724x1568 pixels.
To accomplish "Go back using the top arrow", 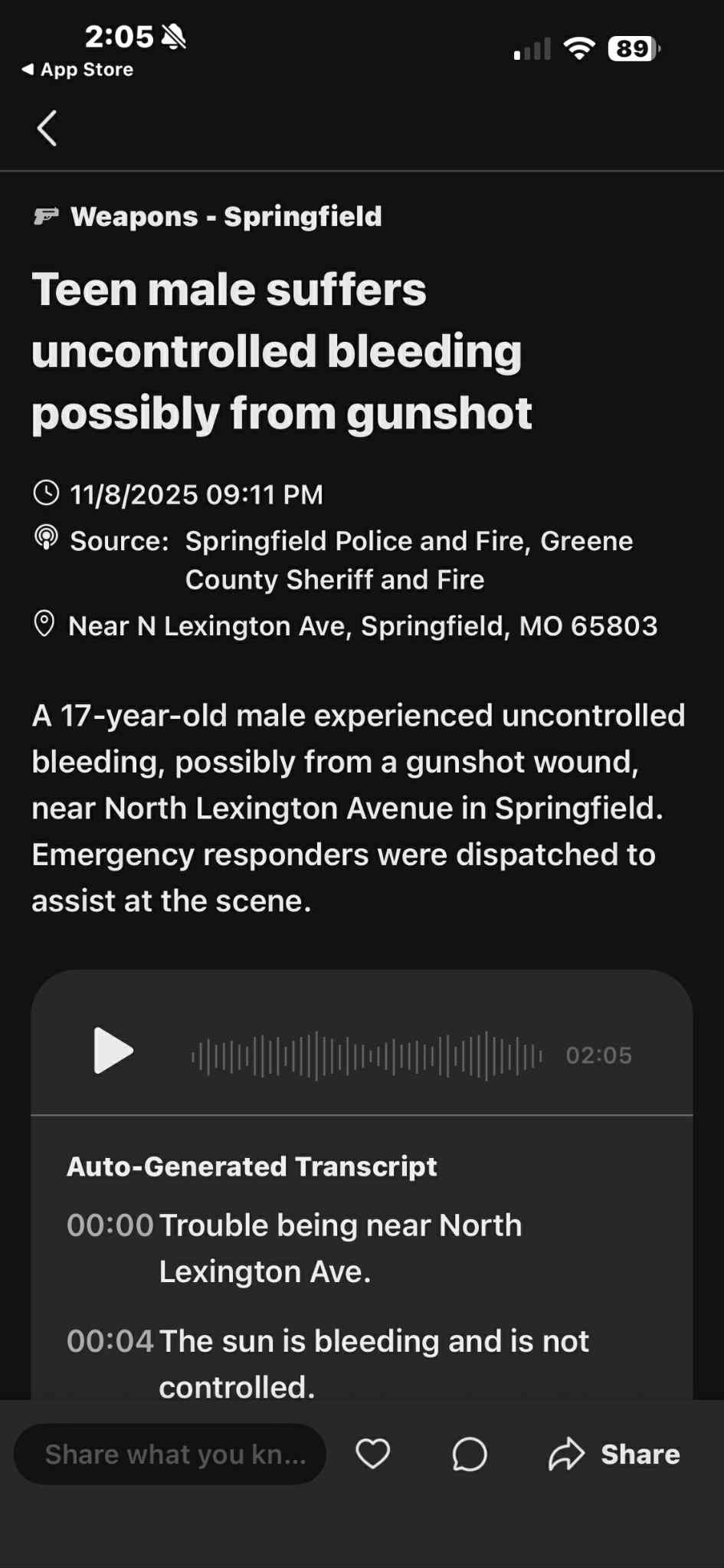I will (48, 128).
